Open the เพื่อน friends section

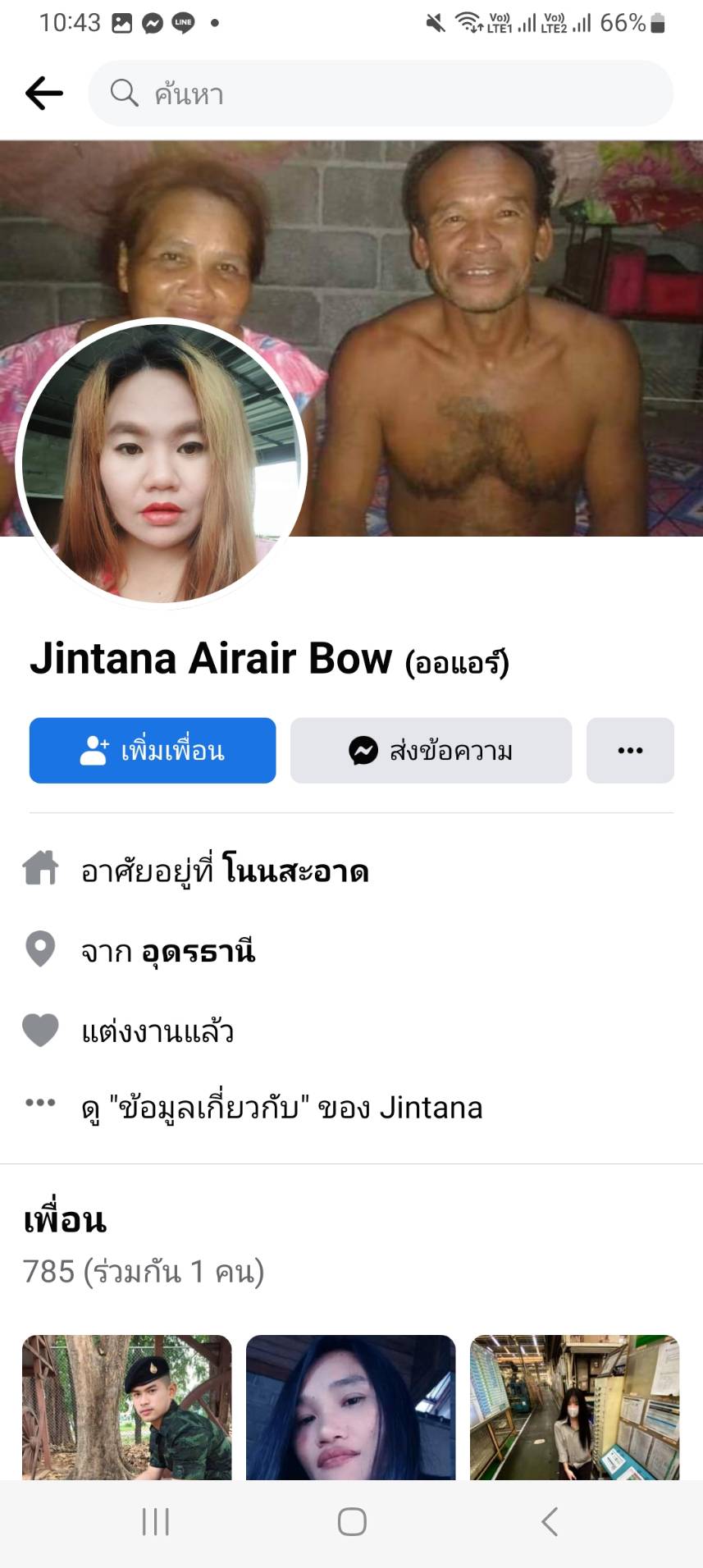[66, 1221]
